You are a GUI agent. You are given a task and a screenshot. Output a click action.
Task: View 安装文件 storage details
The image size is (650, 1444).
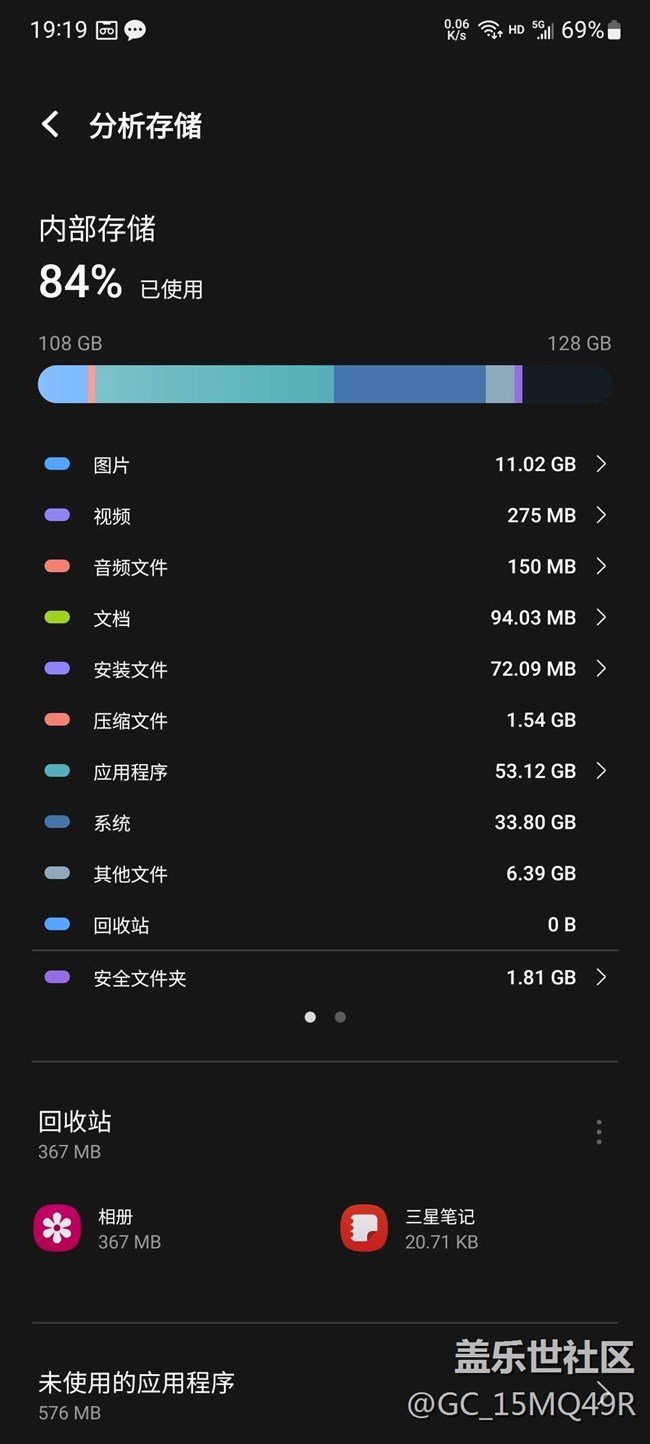tap(325, 669)
